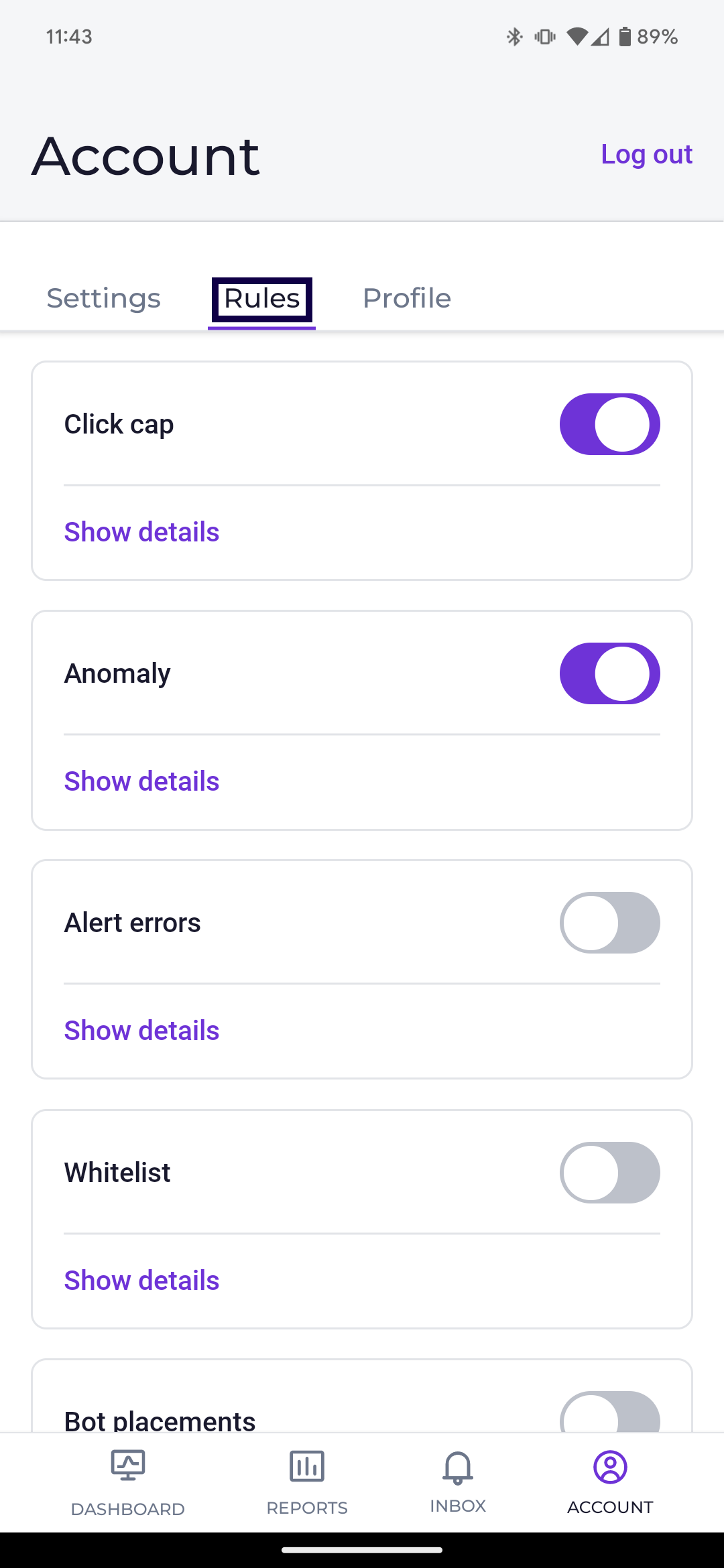
Task: Show details for the Click cap rule
Action: tap(141, 531)
